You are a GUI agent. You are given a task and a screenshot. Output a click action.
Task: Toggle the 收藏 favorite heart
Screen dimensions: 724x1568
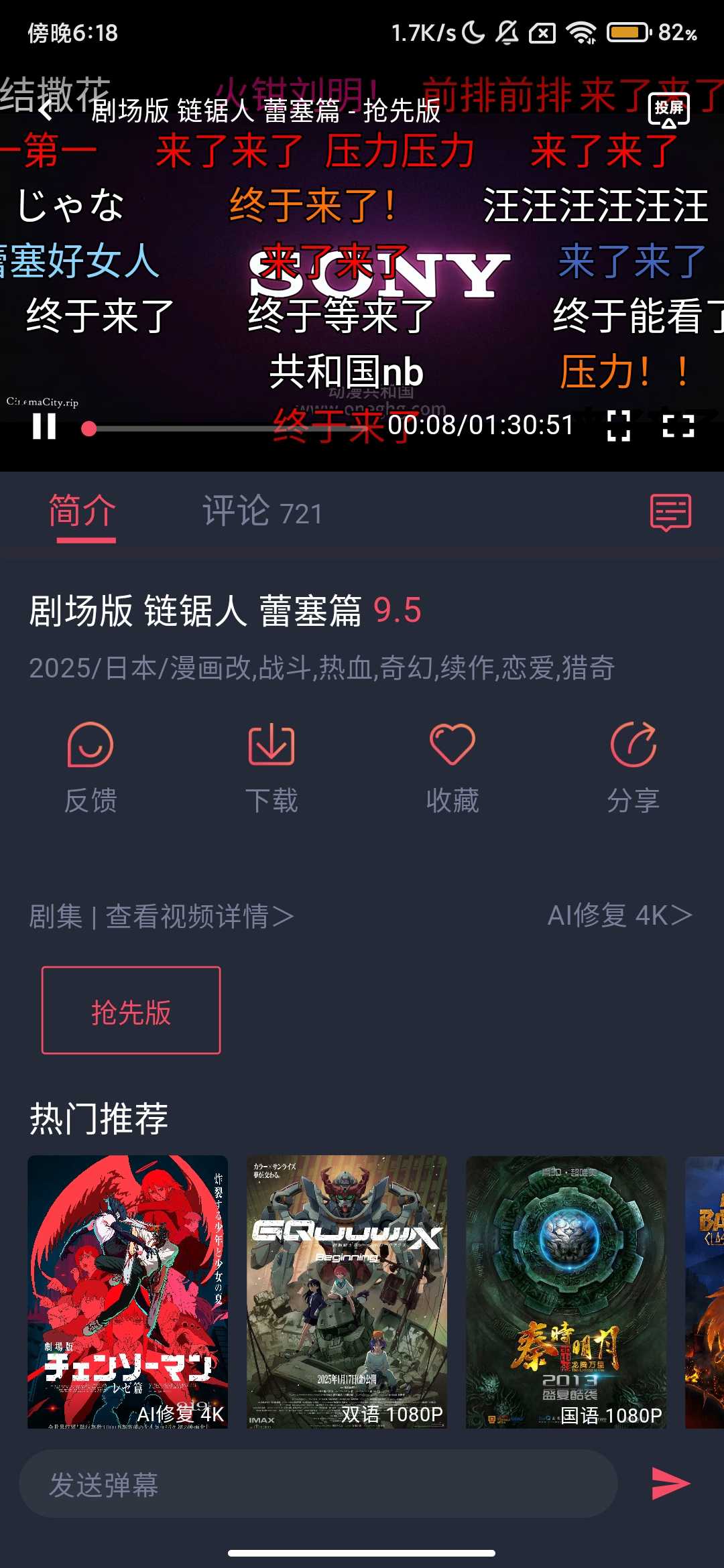coord(452,746)
